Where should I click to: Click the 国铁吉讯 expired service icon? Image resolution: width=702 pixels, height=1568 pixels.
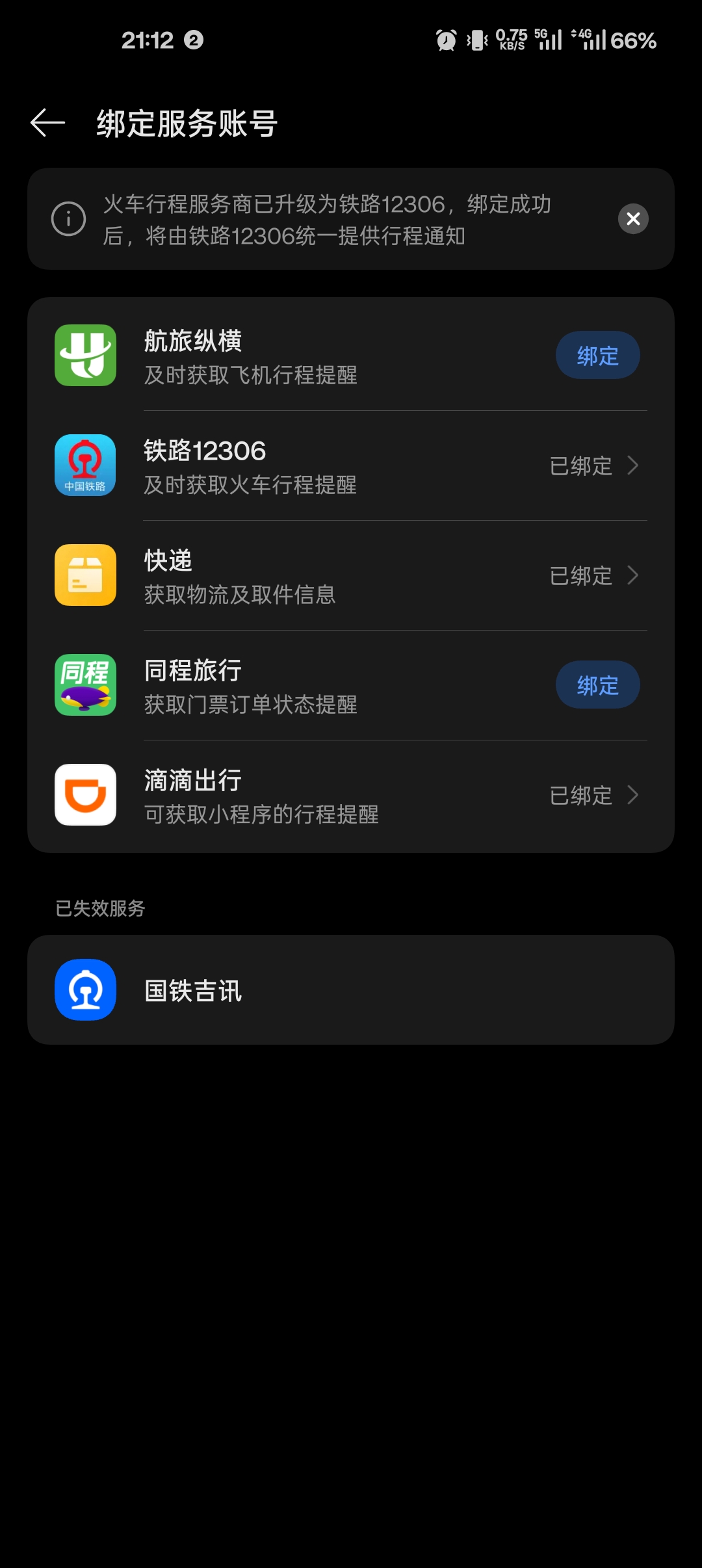(x=85, y=989)
